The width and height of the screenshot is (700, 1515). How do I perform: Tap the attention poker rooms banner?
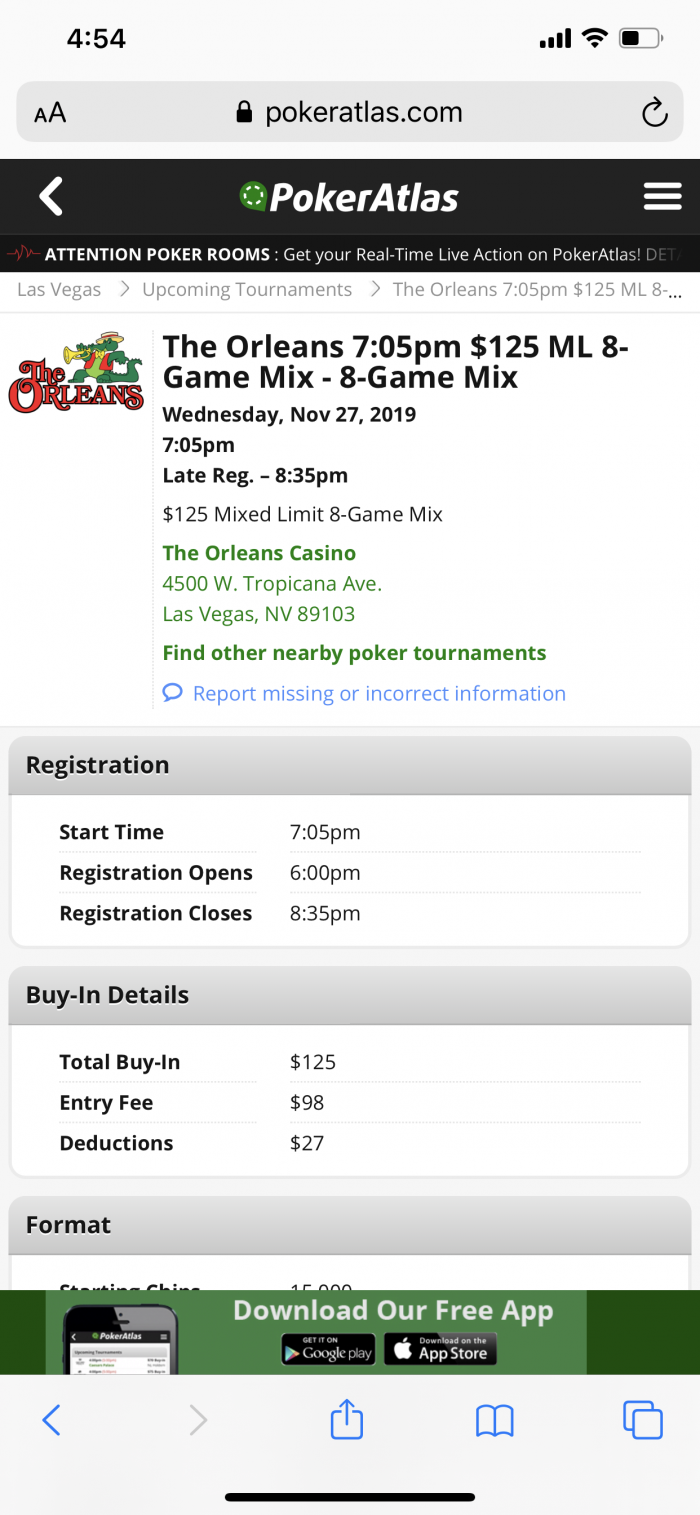coord(350,254)
